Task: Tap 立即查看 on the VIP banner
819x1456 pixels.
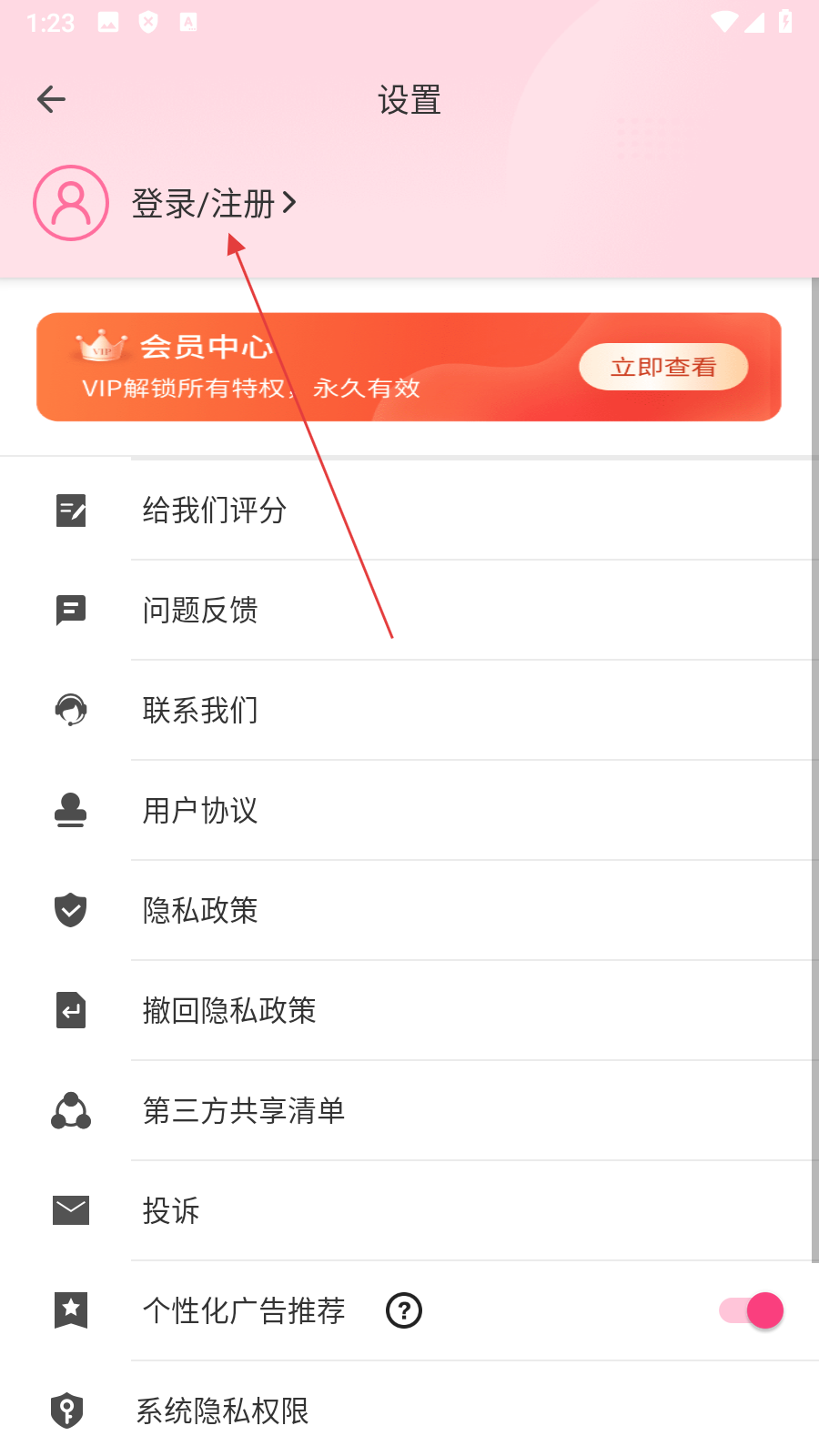Action: (x=663, y=367)
